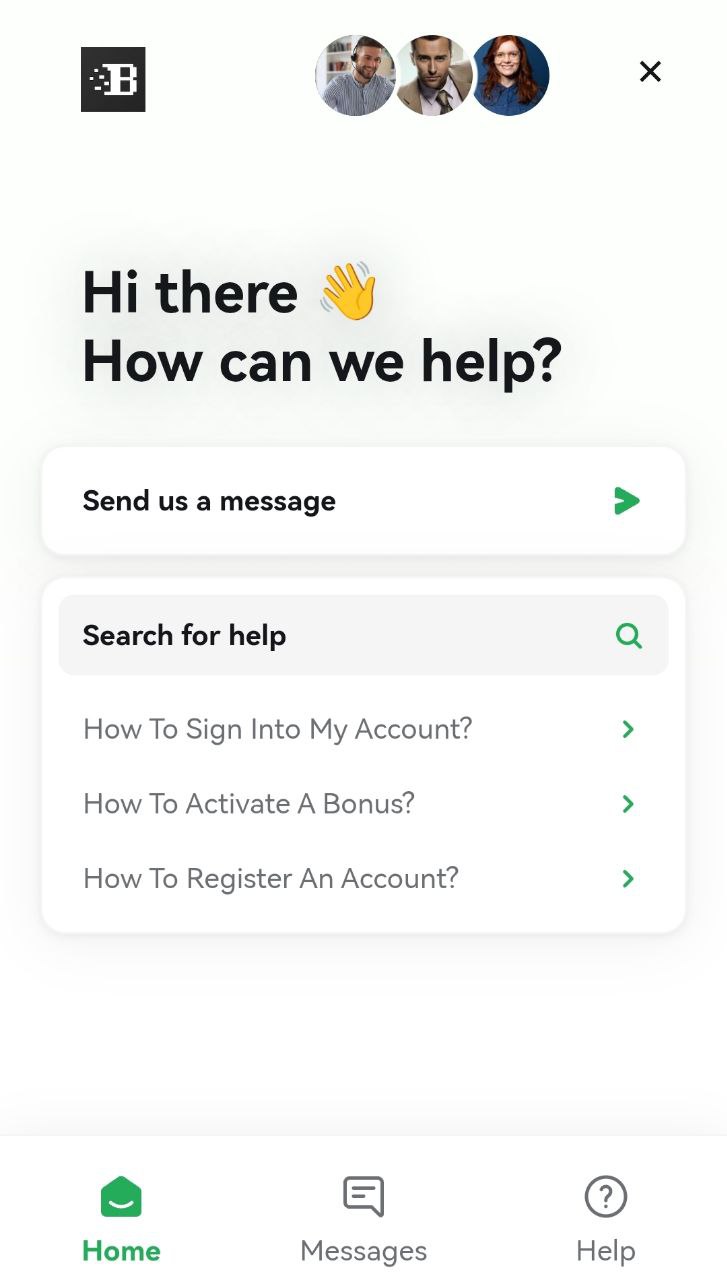Open How To Activate A Bonus article
The height and width of the screenshot is (1280, 727).
pos(363,804)
